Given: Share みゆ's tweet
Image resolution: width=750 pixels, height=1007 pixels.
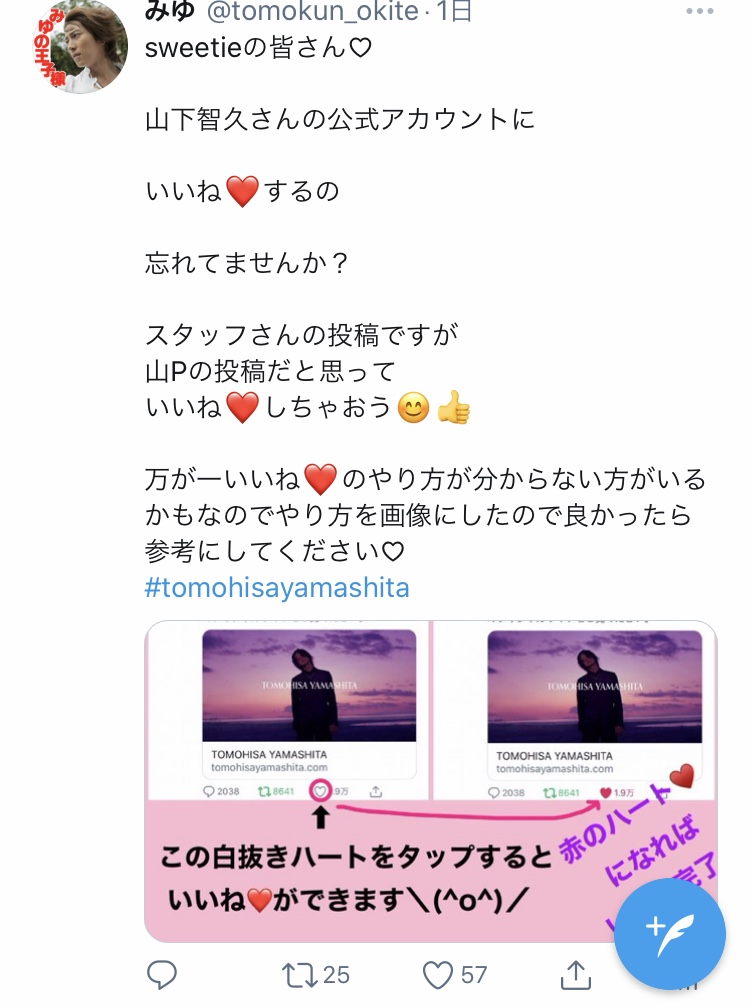Looking at the screenshot, I should [576, 975].
